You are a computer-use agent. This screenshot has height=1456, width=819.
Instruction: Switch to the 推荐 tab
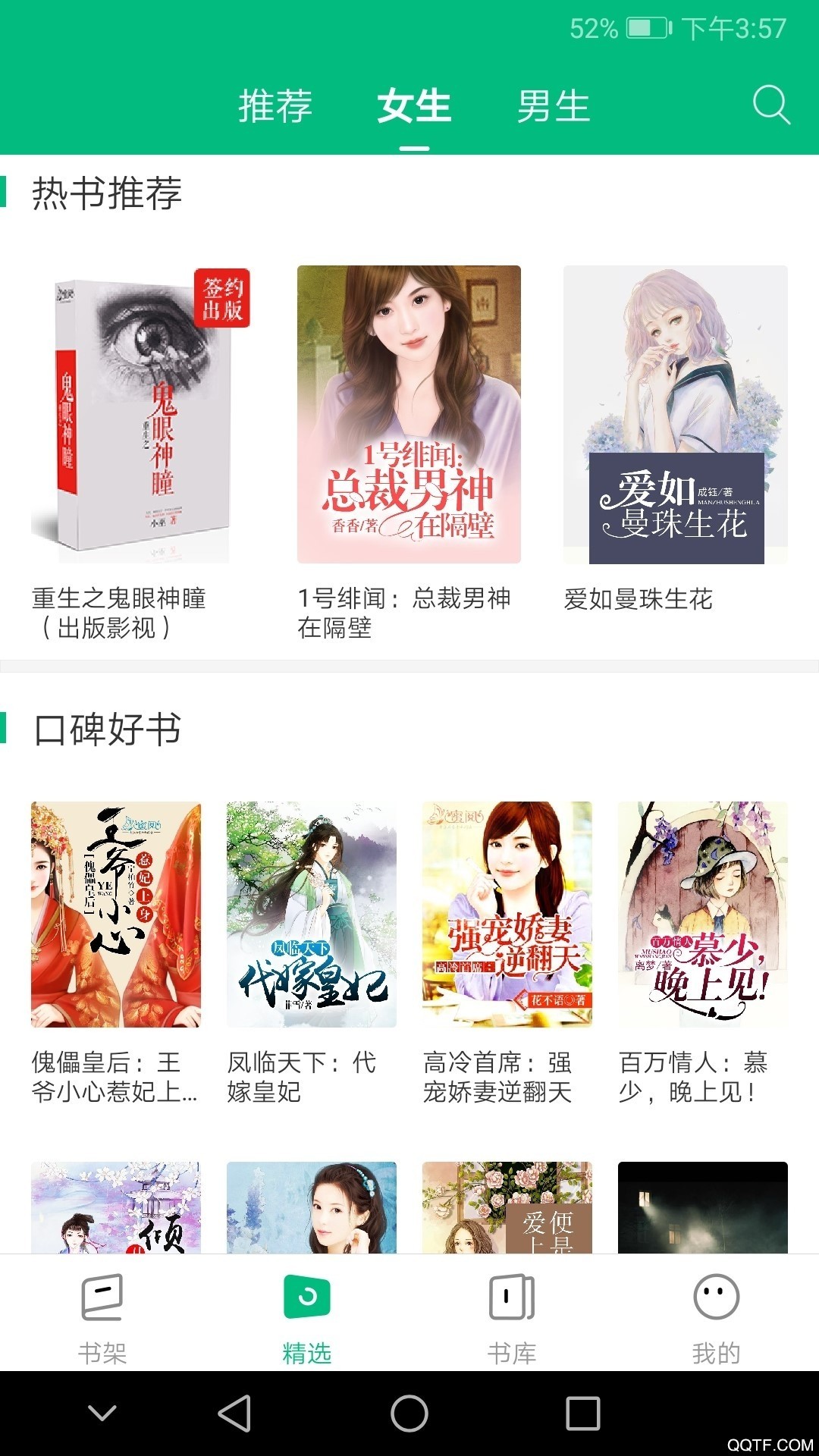pos(275,108)
